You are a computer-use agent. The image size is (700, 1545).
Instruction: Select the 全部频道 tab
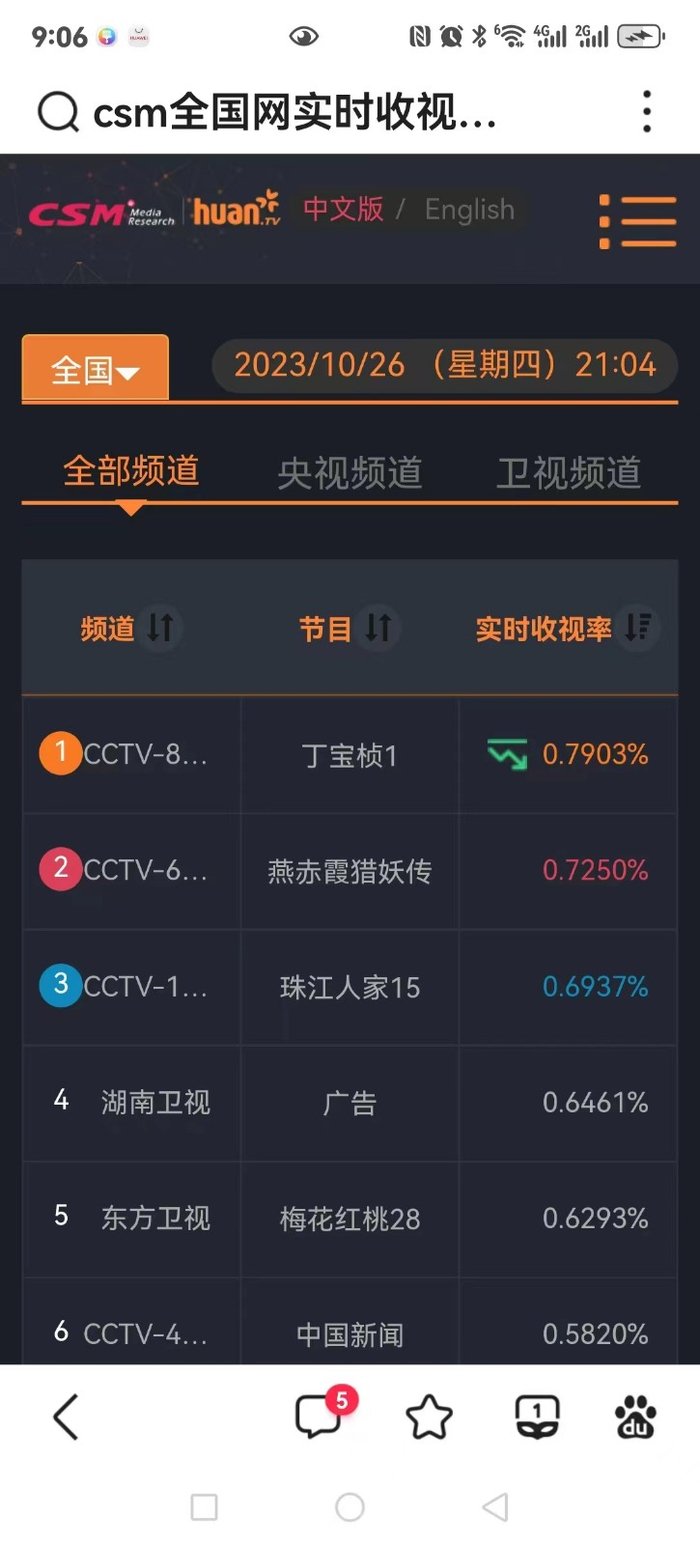(x=131, y=470)
